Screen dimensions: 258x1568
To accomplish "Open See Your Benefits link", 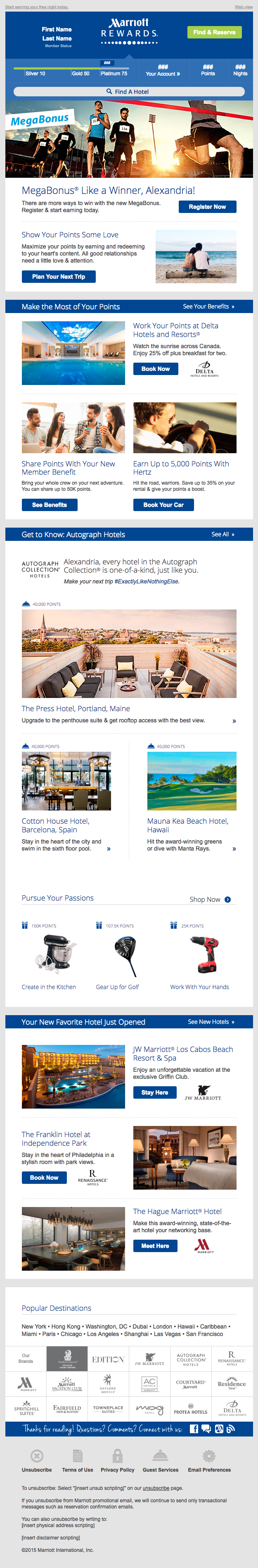I will tap(208, 306).
